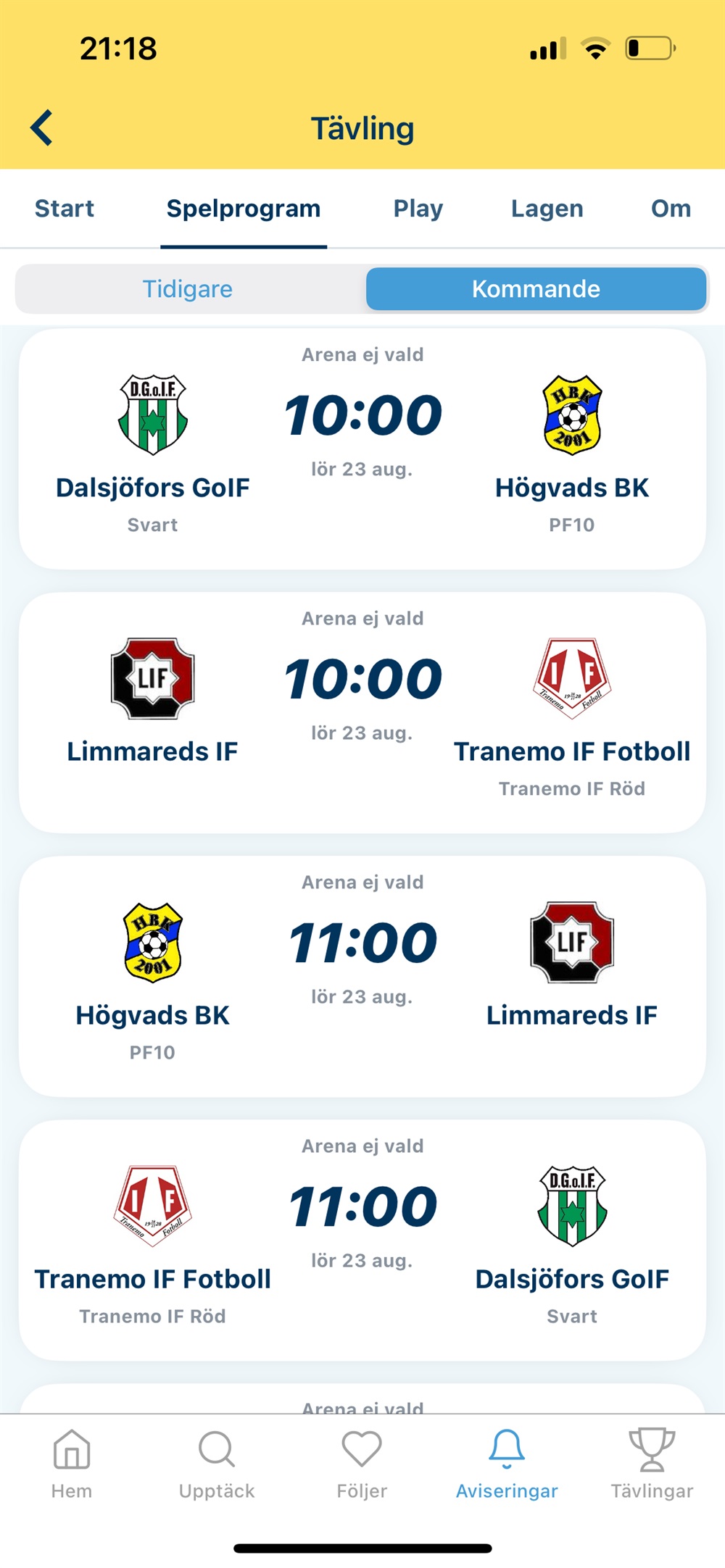Switch to the Start tab
This screenshot has height=1568, width=725.
click(65, 209)
